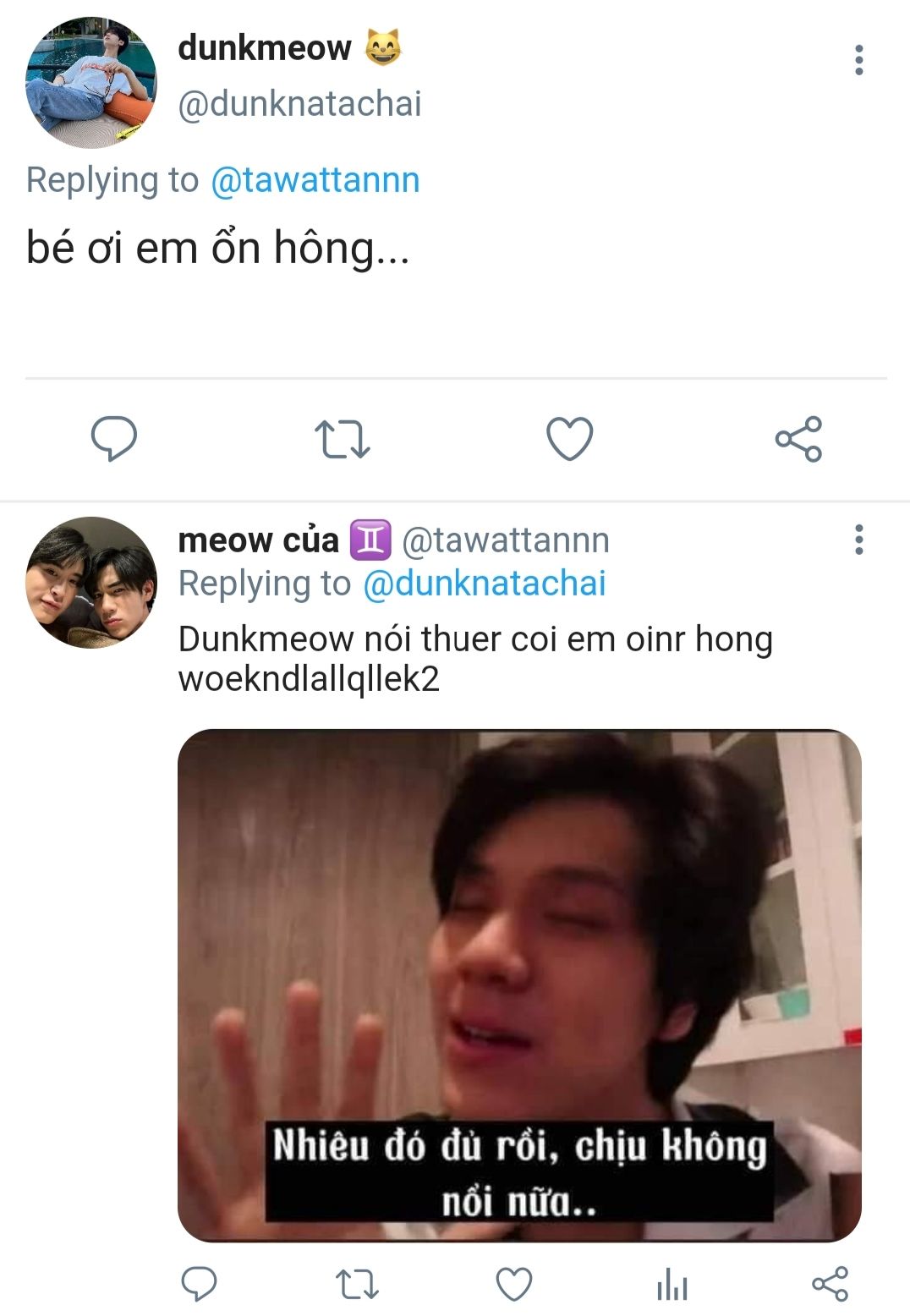910x1316 pixels.
Task: Share dunkmeow's tweet
Action: tap(798, 438)
